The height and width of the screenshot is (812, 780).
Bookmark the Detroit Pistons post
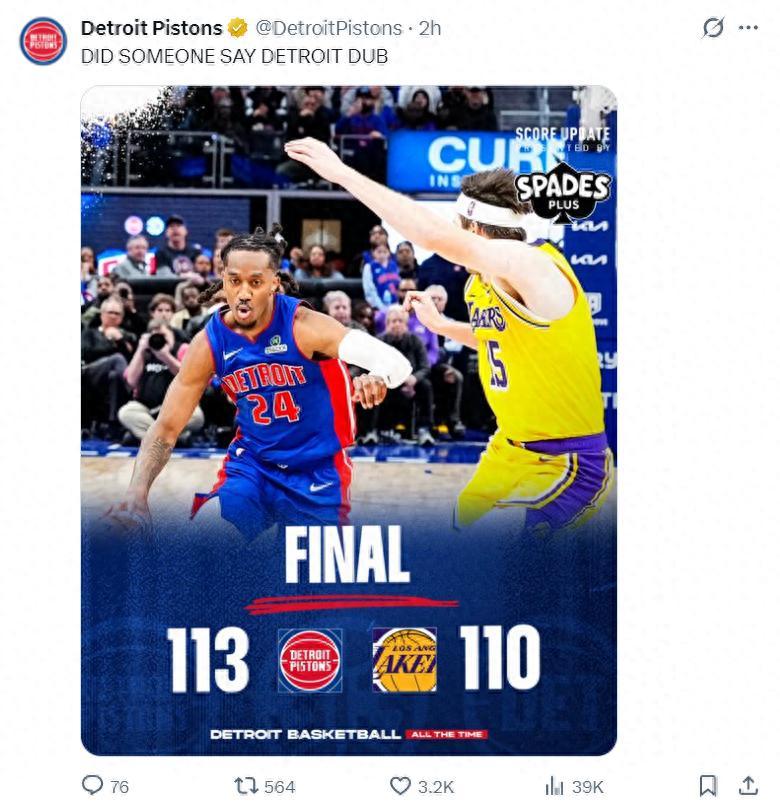click(x=708, y=786)
